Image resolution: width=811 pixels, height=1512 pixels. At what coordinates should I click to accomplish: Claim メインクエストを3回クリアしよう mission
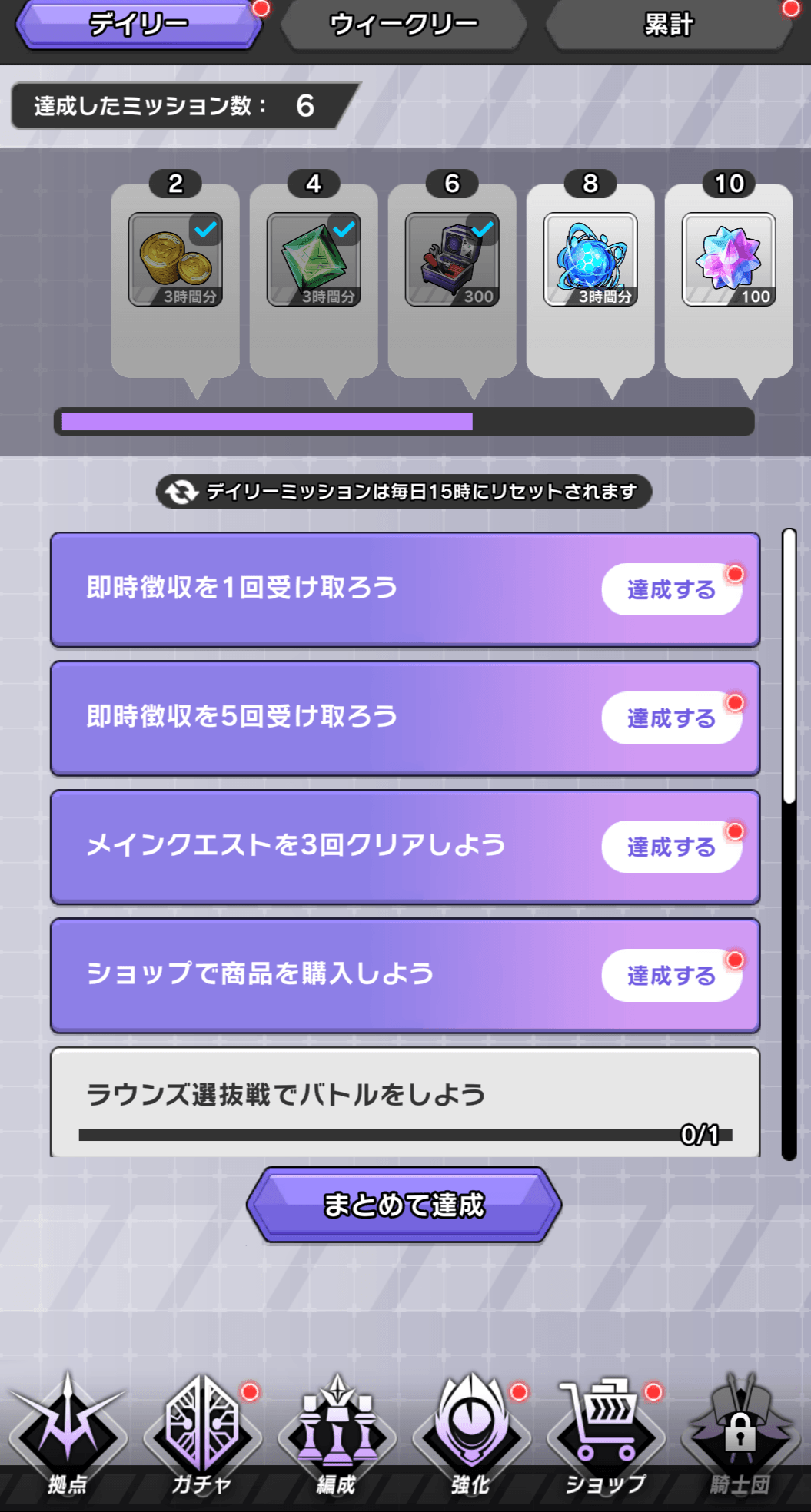click(672, 847)
